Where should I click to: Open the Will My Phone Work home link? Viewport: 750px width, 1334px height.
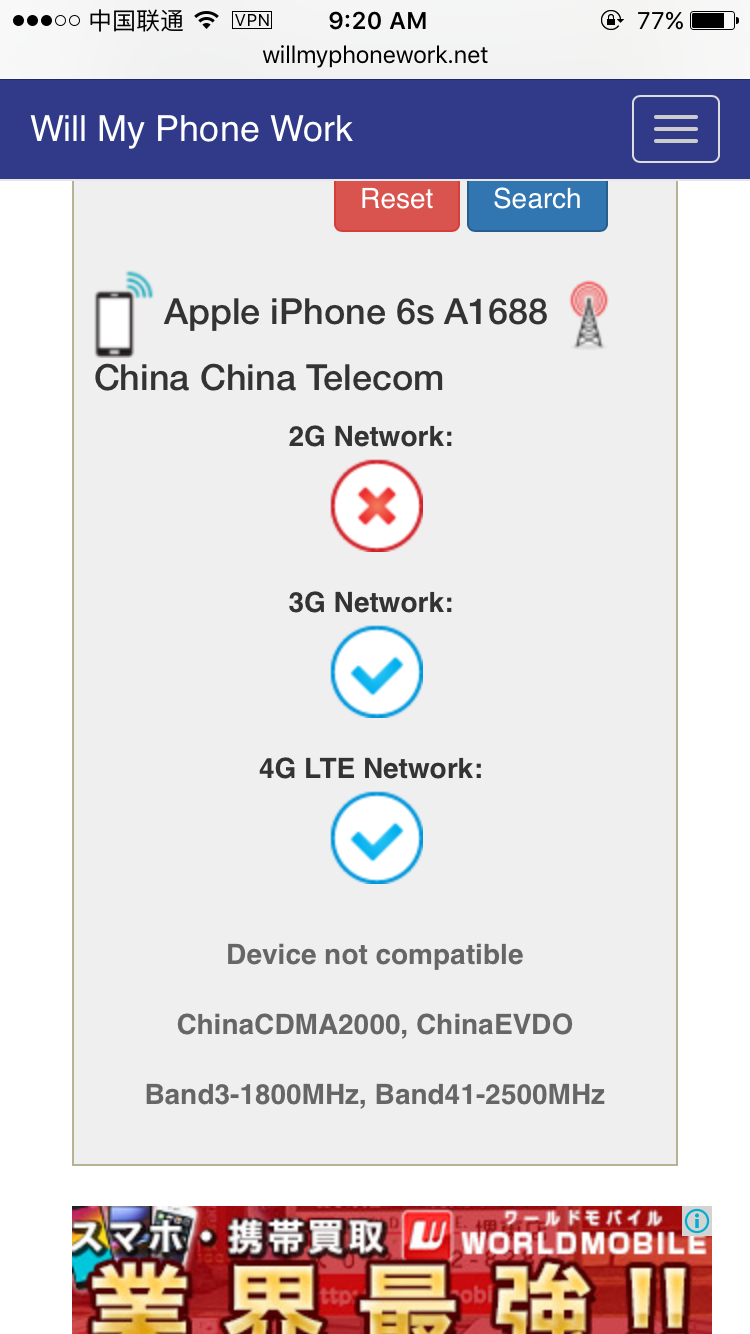pos(192,129)
